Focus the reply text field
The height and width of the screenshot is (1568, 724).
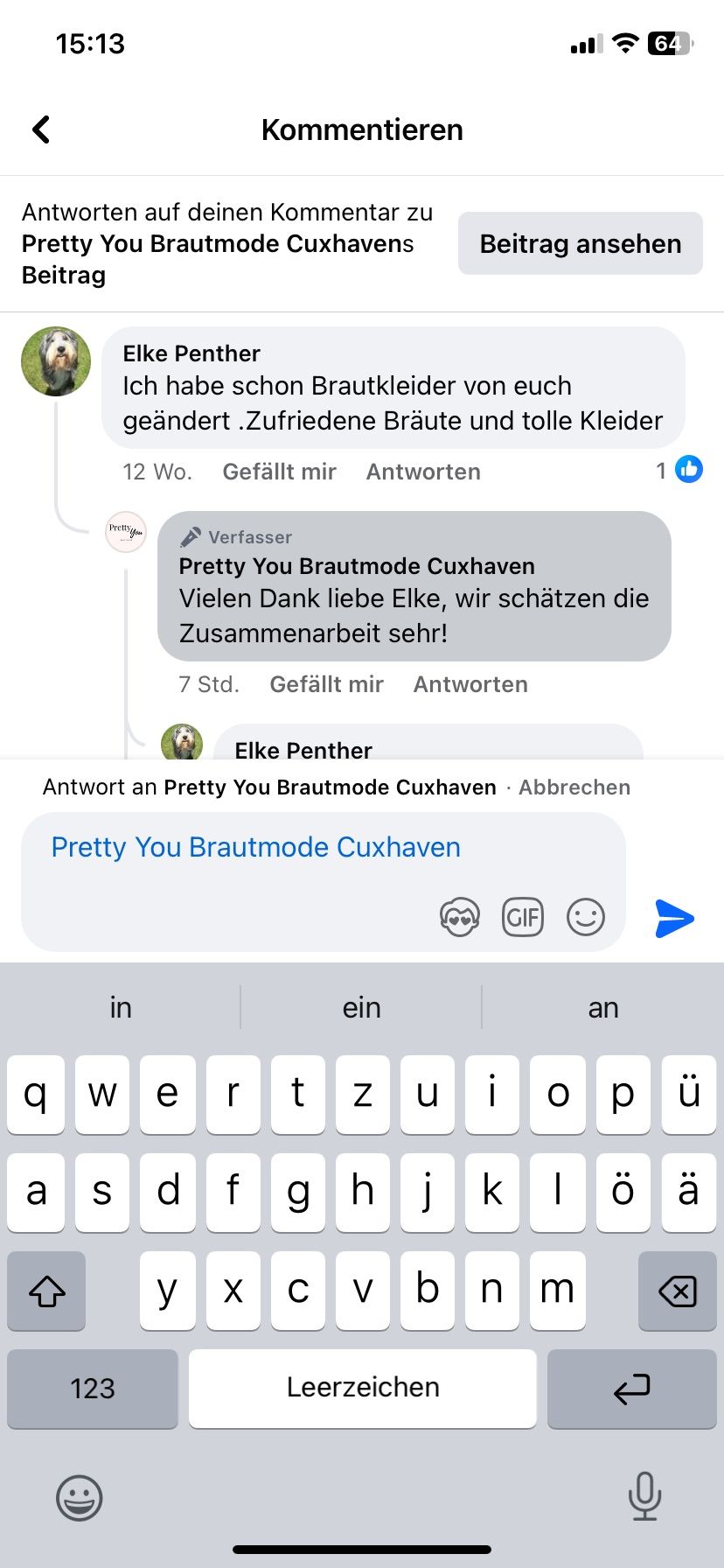(x=324, y=882)
